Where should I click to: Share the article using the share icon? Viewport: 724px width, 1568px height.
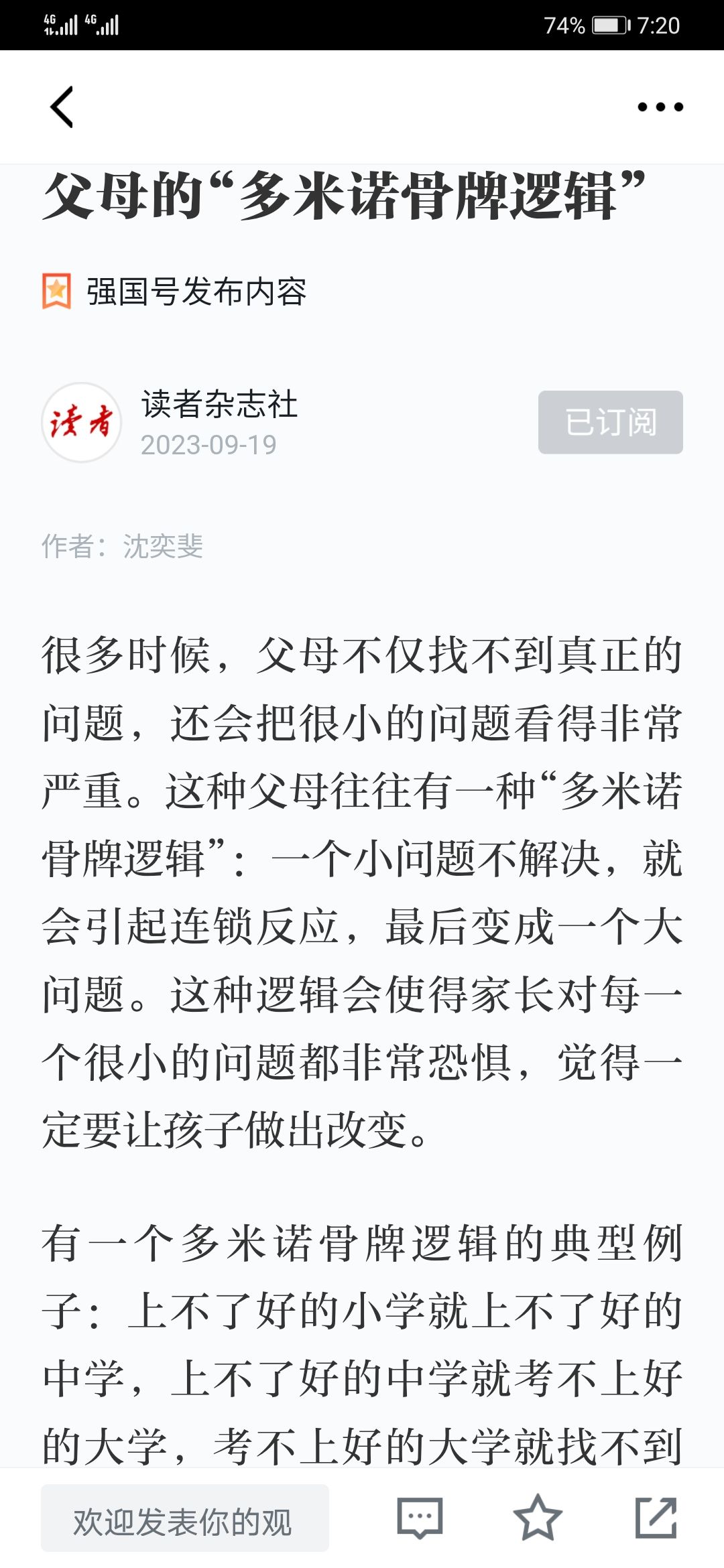click(x=656, y=1517)
